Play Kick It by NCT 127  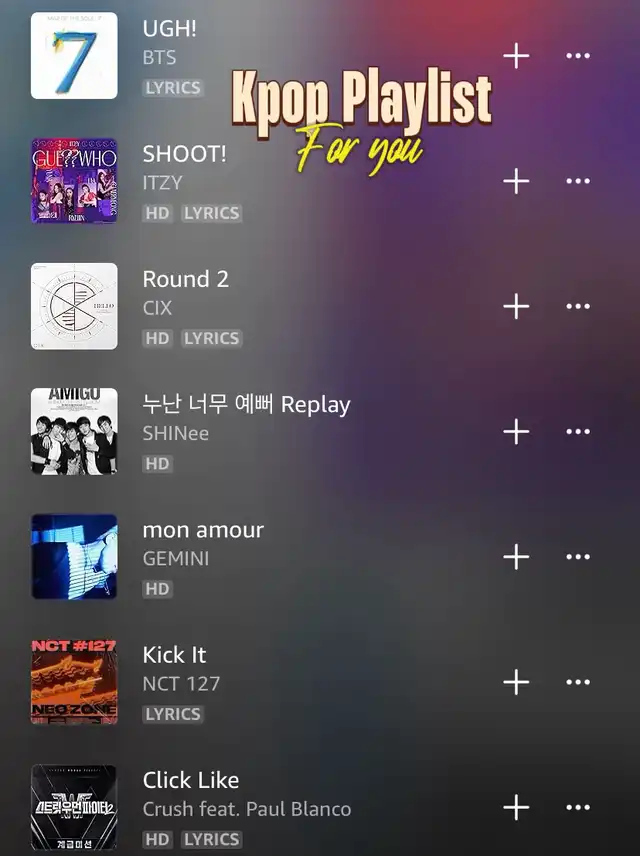[174, 655]
